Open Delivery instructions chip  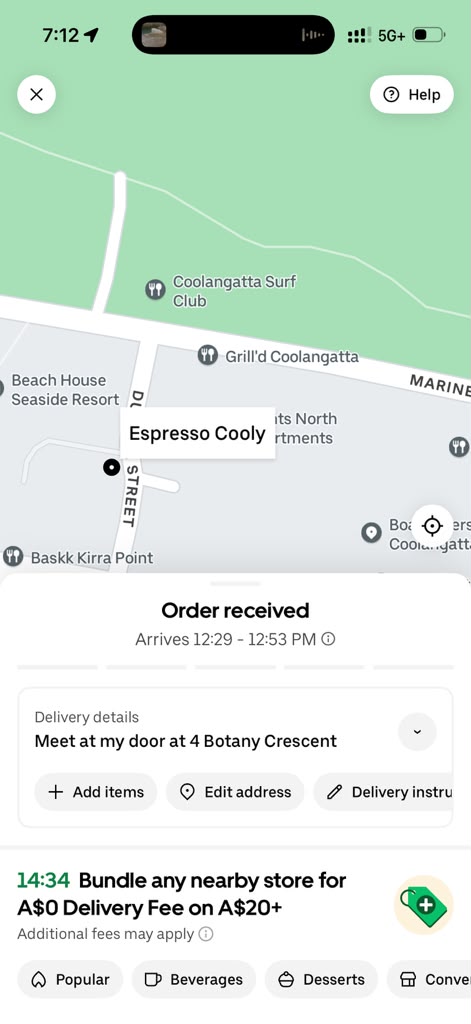pos(384,792)
